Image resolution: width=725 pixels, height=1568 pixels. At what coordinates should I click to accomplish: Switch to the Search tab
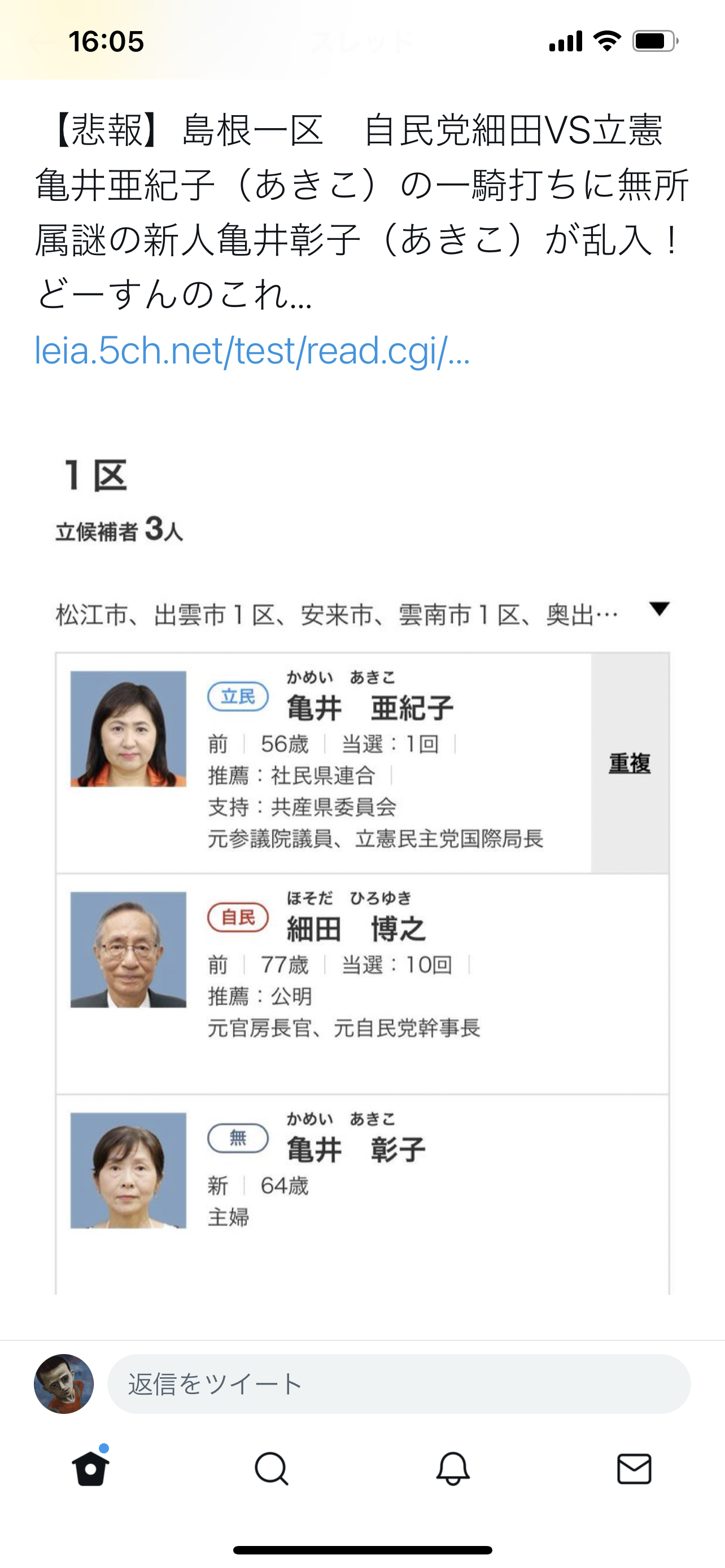coord(272,1469)
